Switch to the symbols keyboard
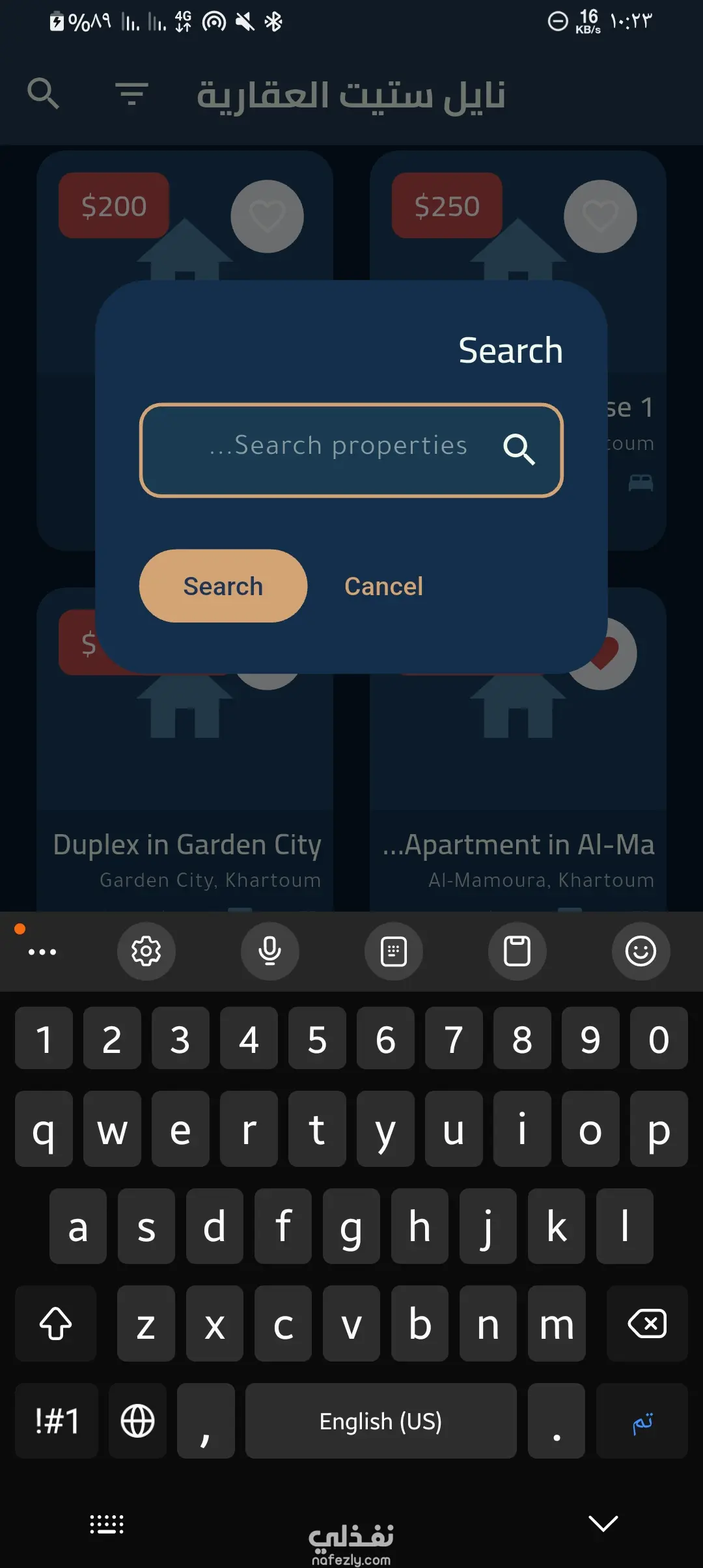Screen dimensions: 703x1568 pyautogui.click(x=57, y=1421)
